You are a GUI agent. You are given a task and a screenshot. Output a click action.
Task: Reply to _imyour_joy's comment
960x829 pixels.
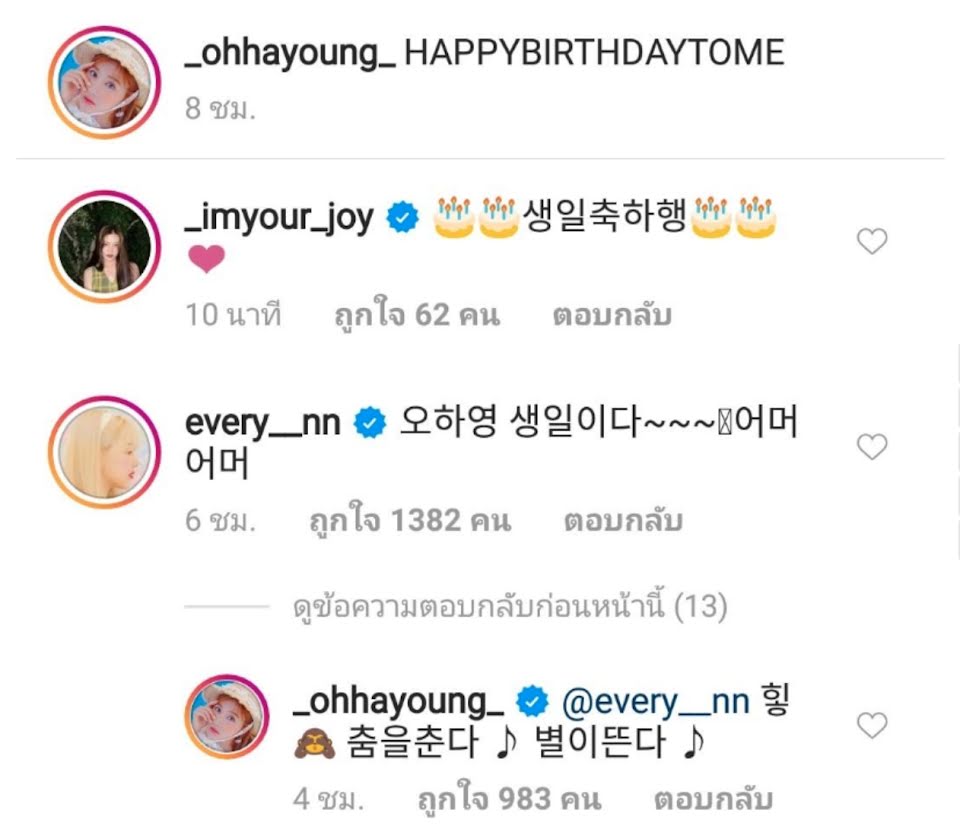coord(611,316)
